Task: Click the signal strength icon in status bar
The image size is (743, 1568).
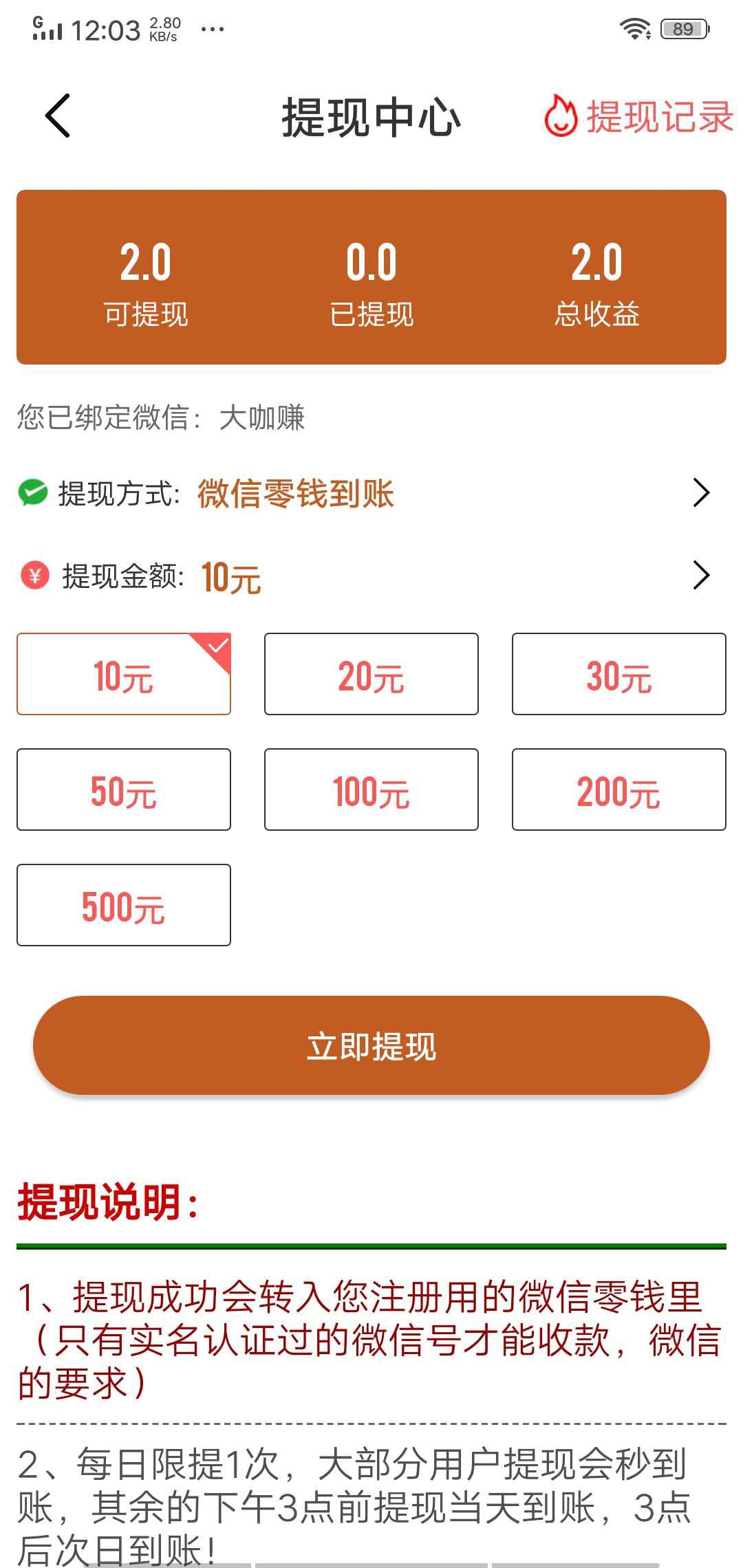Action: [x=48, y=28]
